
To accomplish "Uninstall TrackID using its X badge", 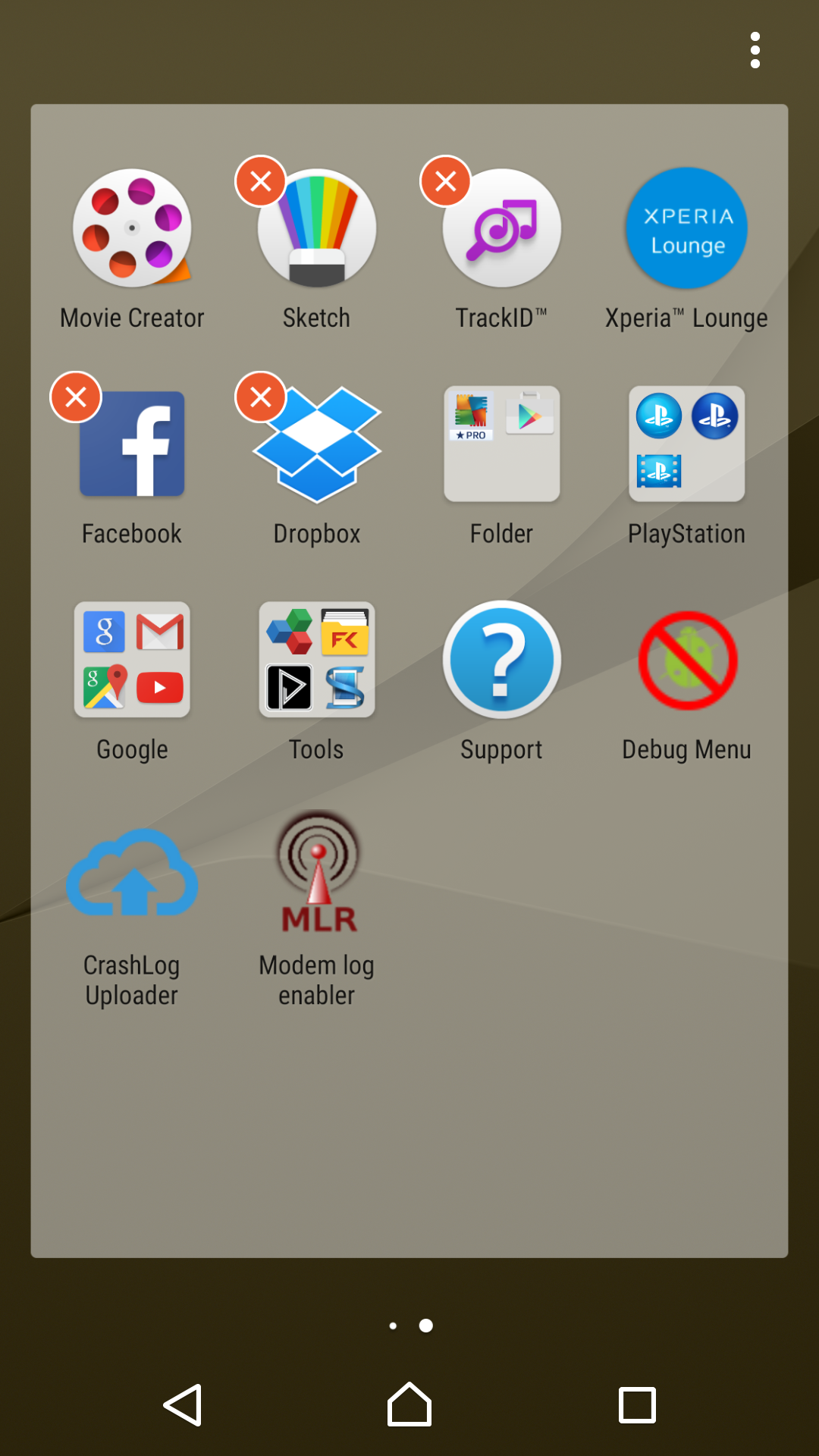I will tap(446, 181).
